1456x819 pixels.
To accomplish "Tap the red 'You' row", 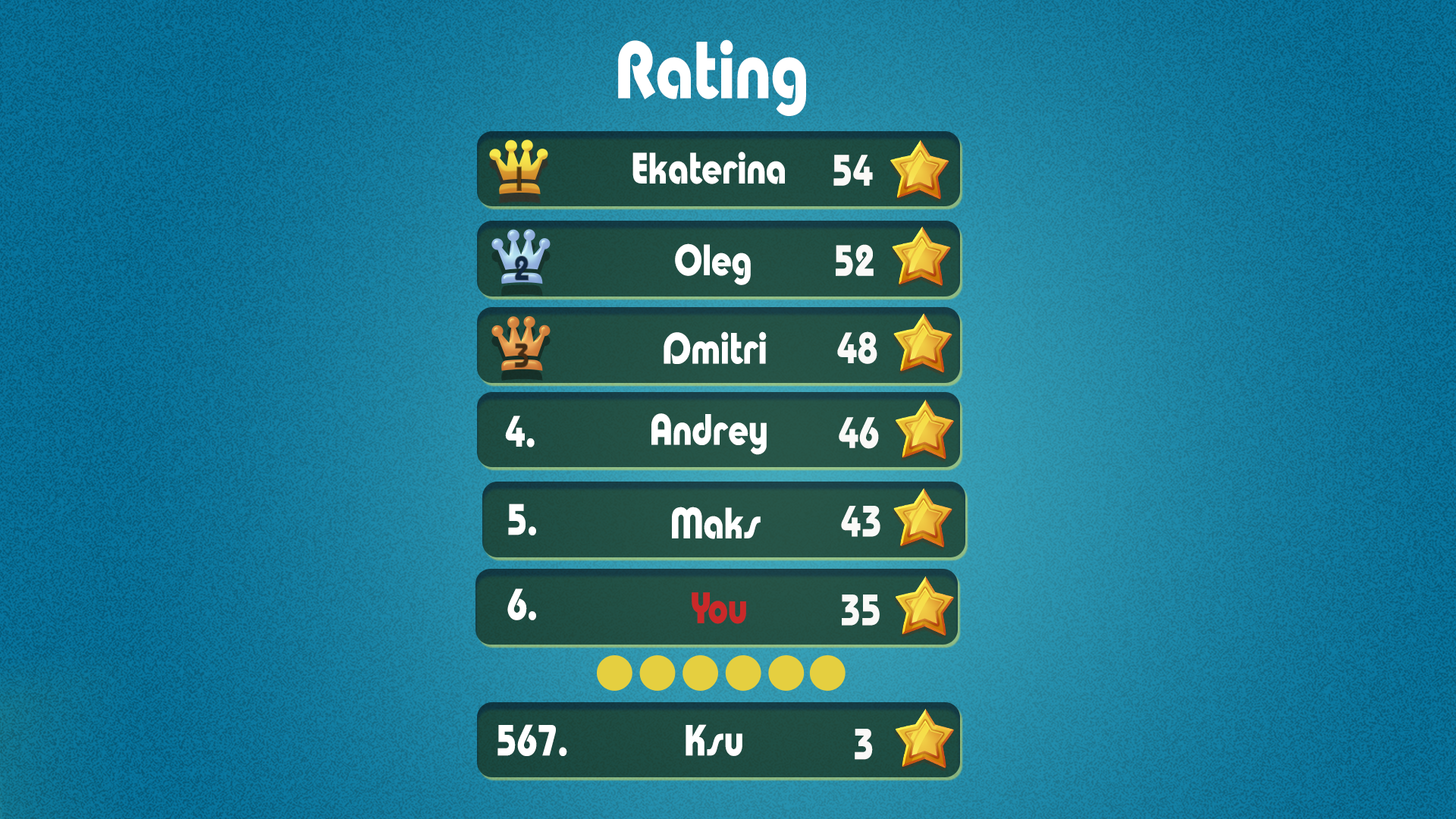I will 717,607.
